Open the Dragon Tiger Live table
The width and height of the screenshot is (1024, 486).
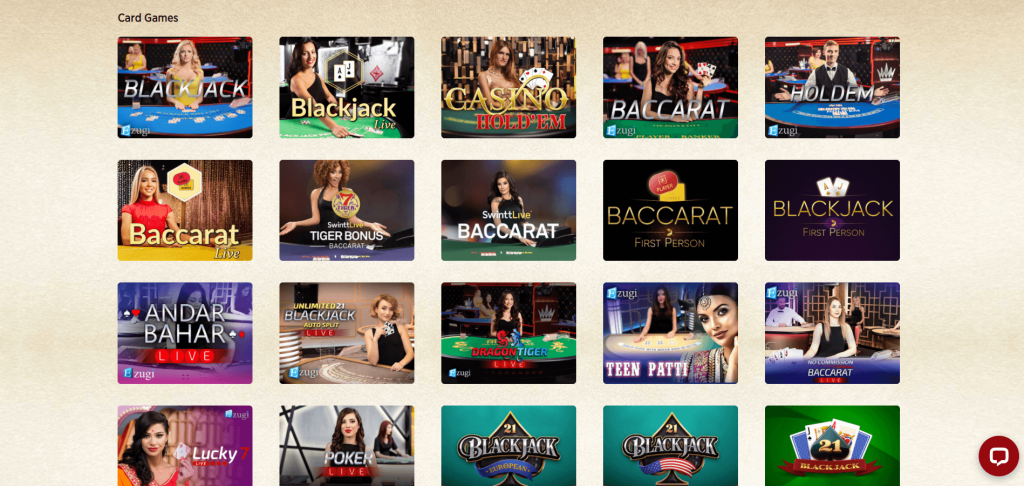click(508, 333)
